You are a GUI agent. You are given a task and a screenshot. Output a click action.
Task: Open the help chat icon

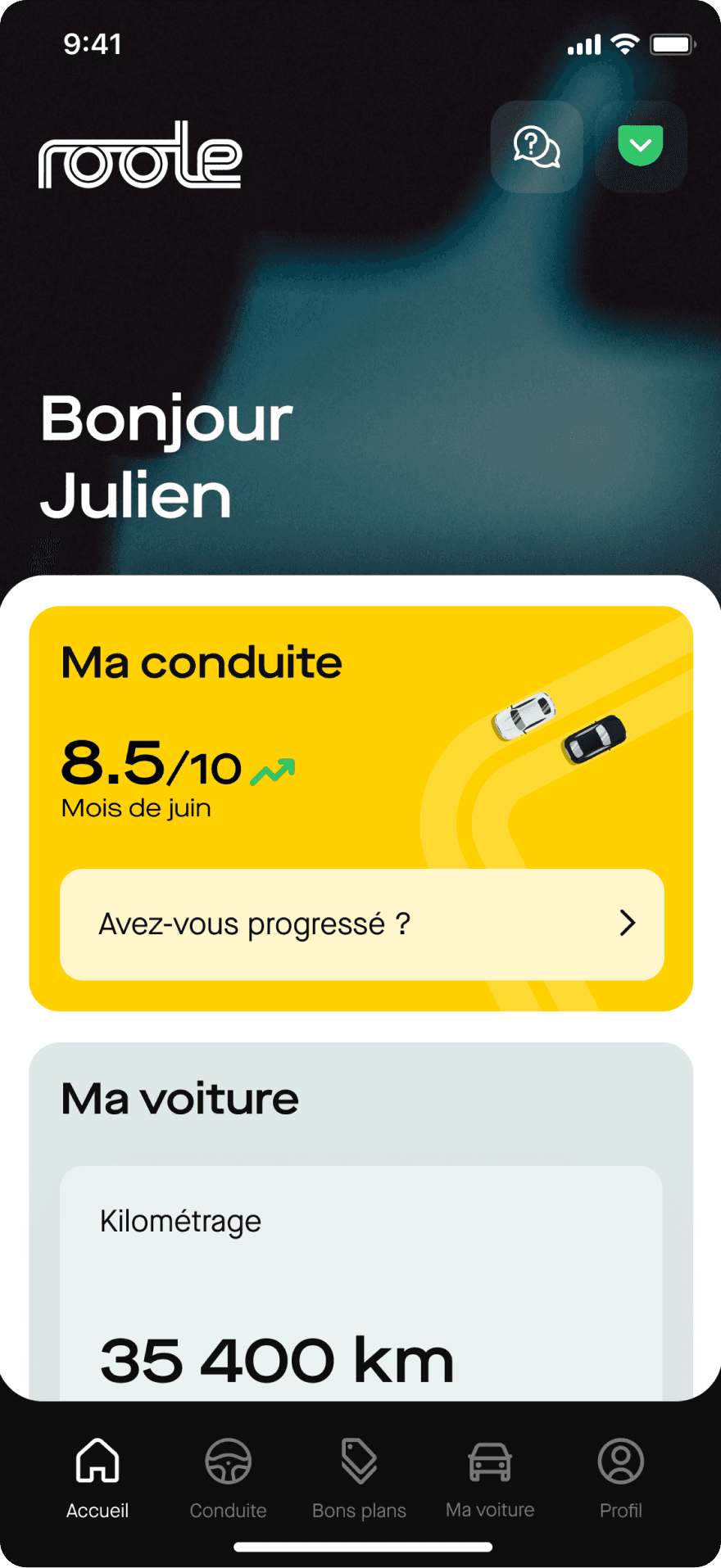(537, 147)
